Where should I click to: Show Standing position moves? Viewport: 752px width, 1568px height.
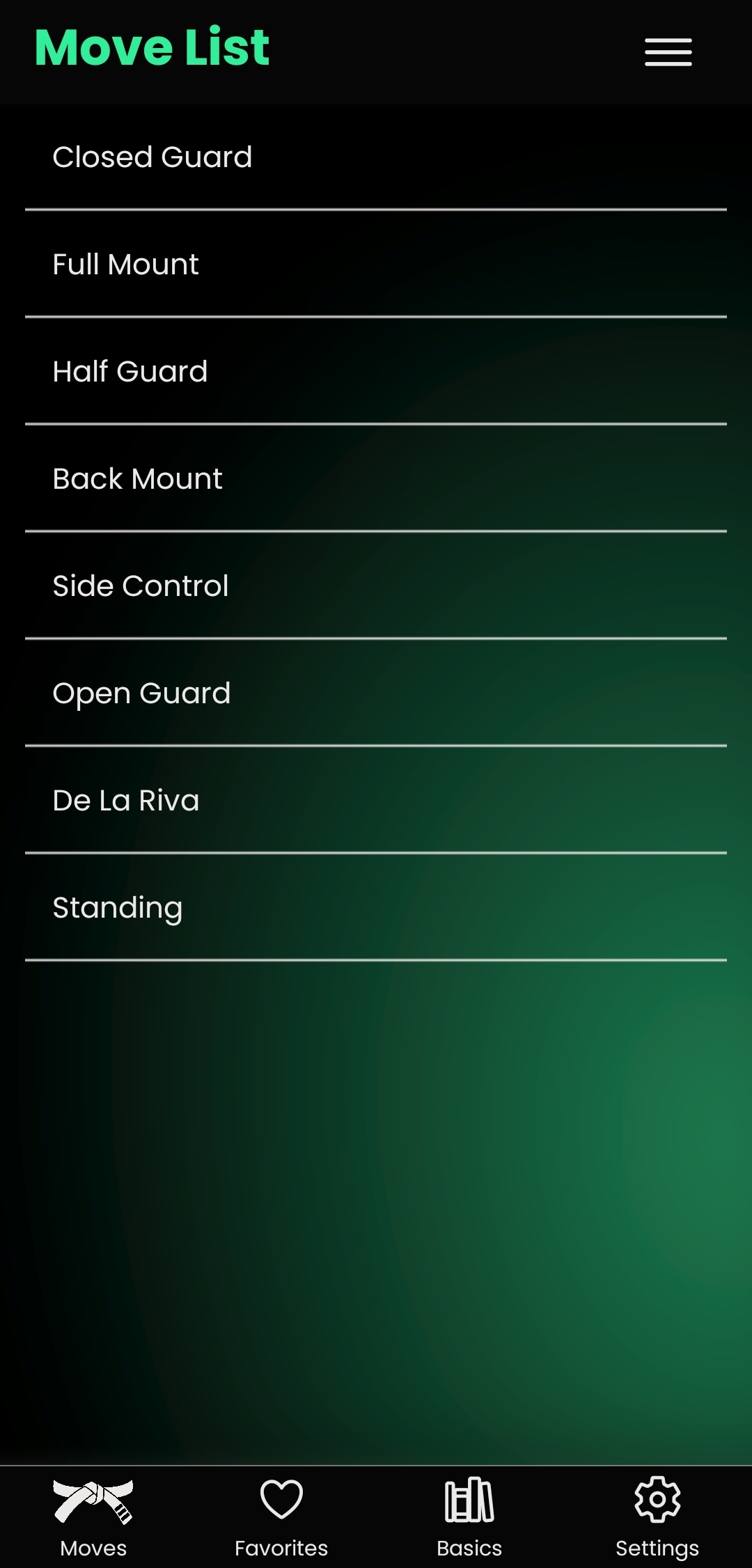click(x=118, y=908)
